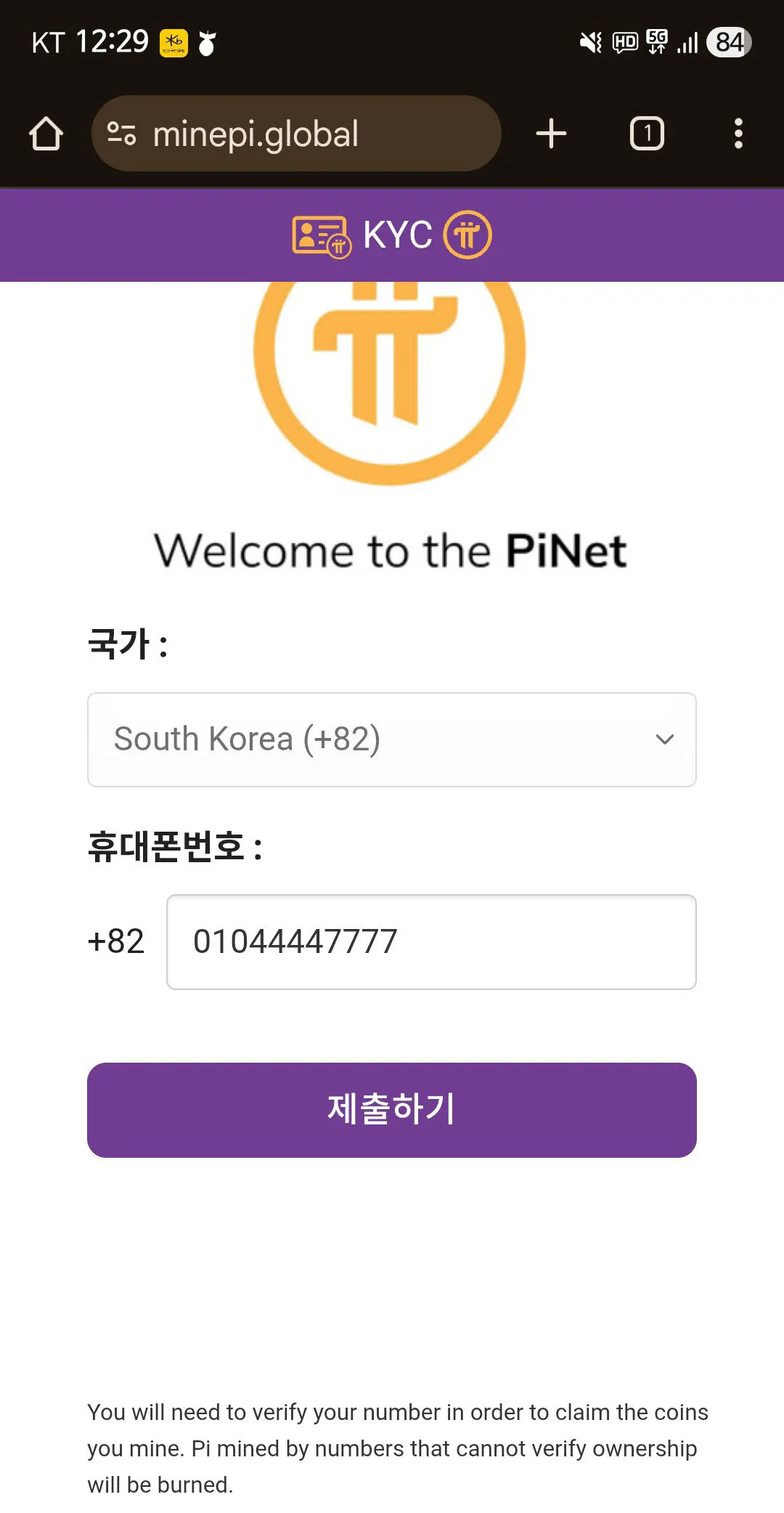Open the South Korea (+82) country selector

(x=392, y=739)
